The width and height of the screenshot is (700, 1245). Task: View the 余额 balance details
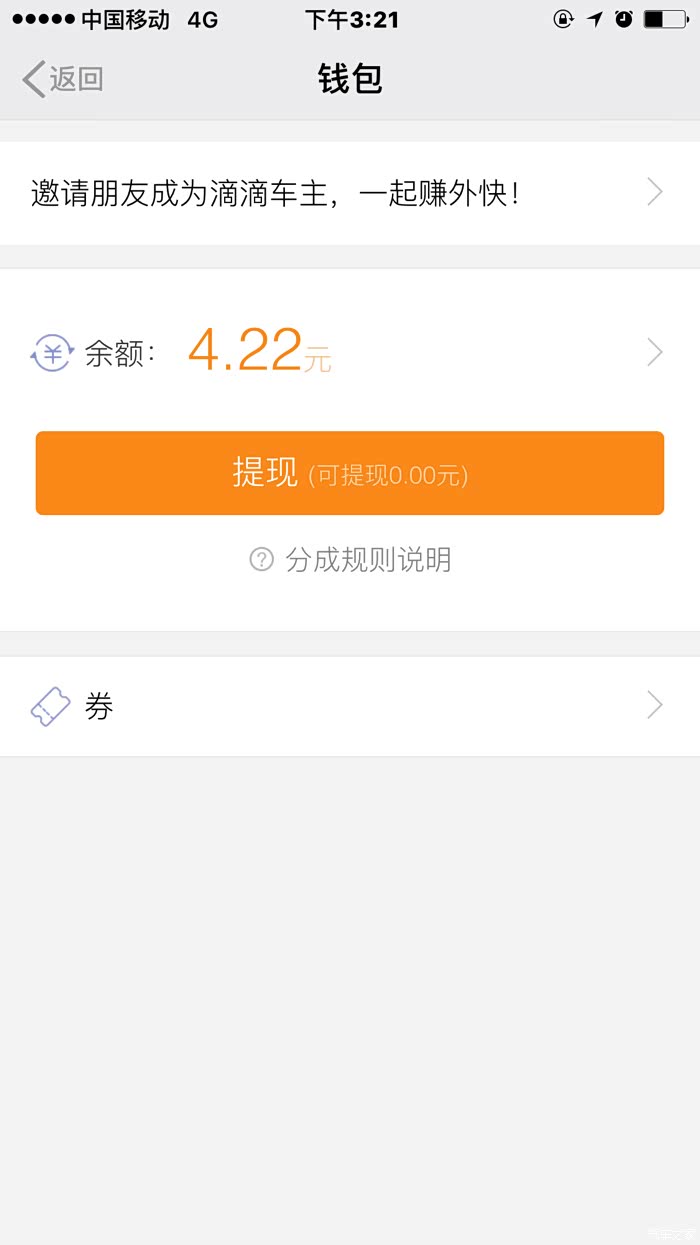pos(348,352)
